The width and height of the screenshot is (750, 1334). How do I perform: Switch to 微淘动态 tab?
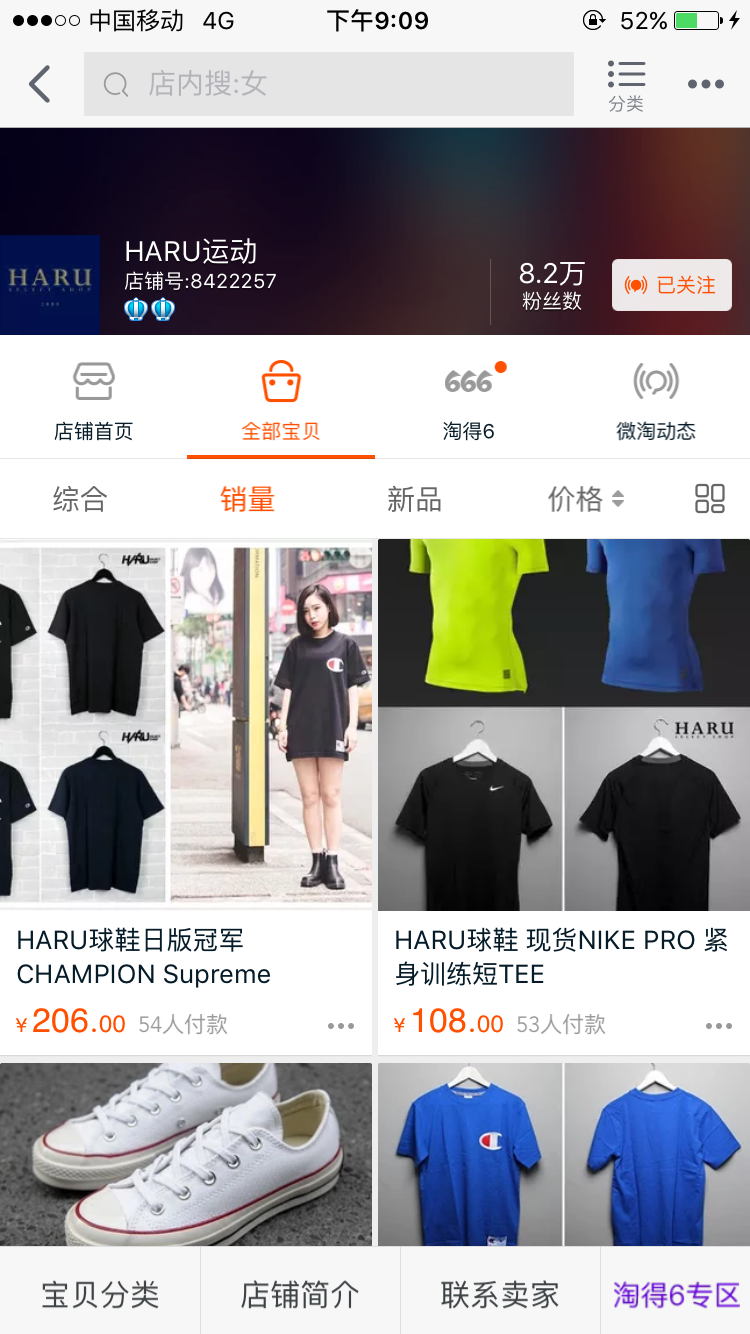point(656,401)
